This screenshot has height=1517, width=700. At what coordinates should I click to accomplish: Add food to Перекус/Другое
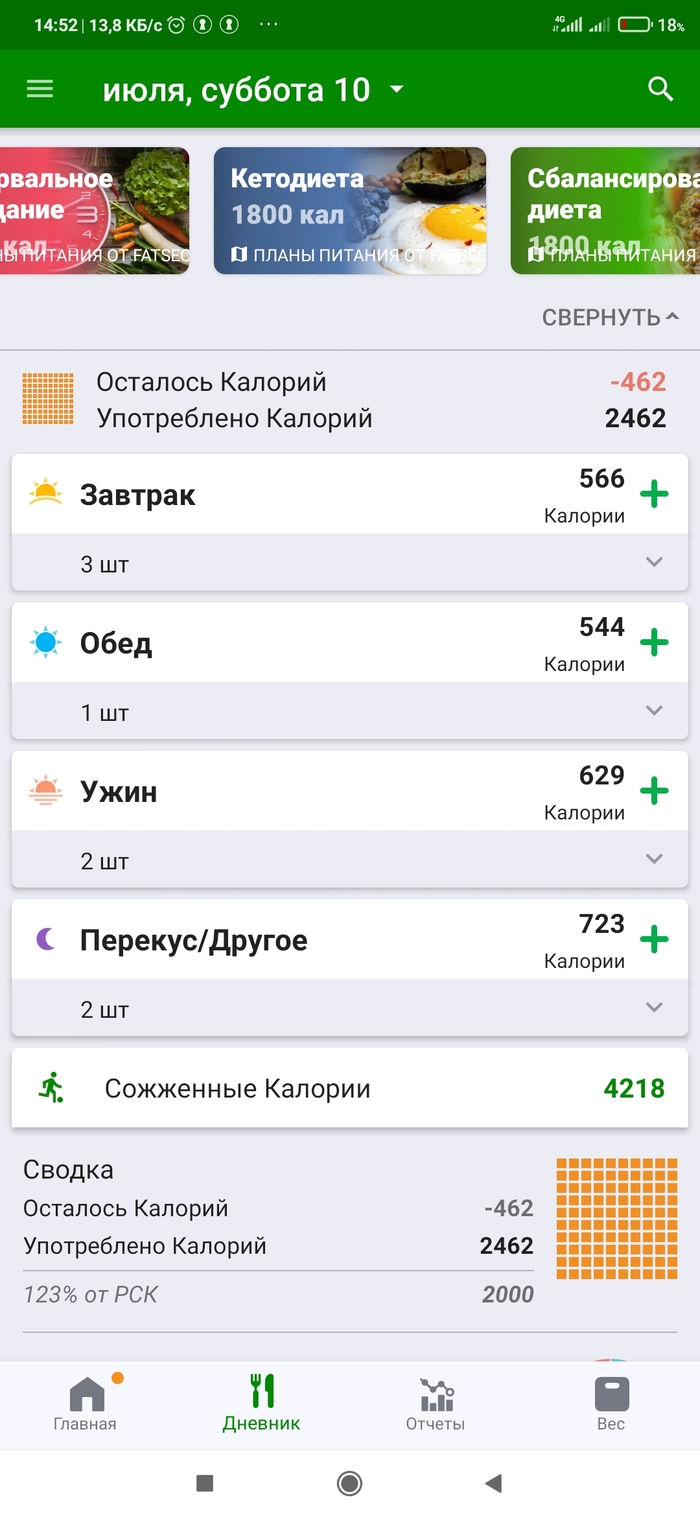[654, 939]
